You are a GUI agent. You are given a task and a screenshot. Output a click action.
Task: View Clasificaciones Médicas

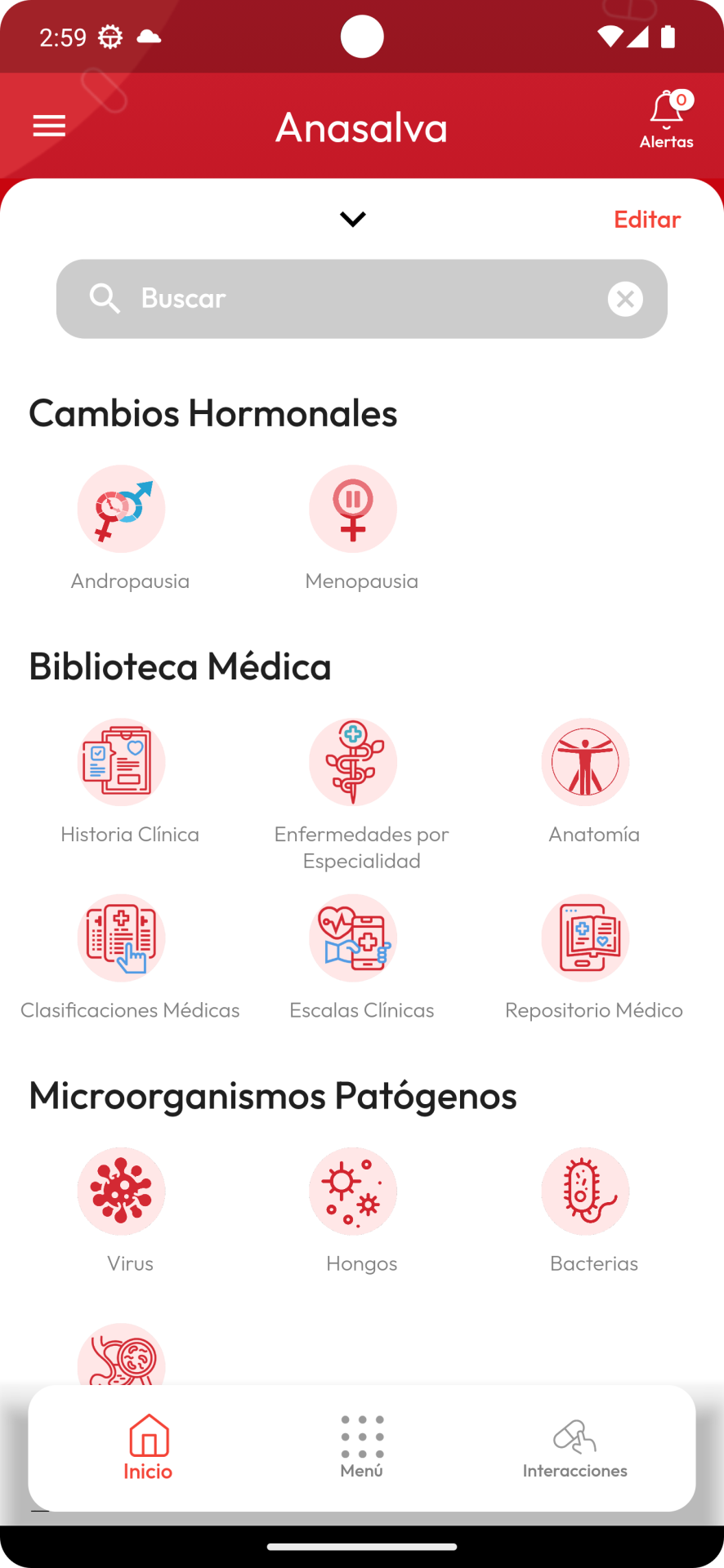130,957
